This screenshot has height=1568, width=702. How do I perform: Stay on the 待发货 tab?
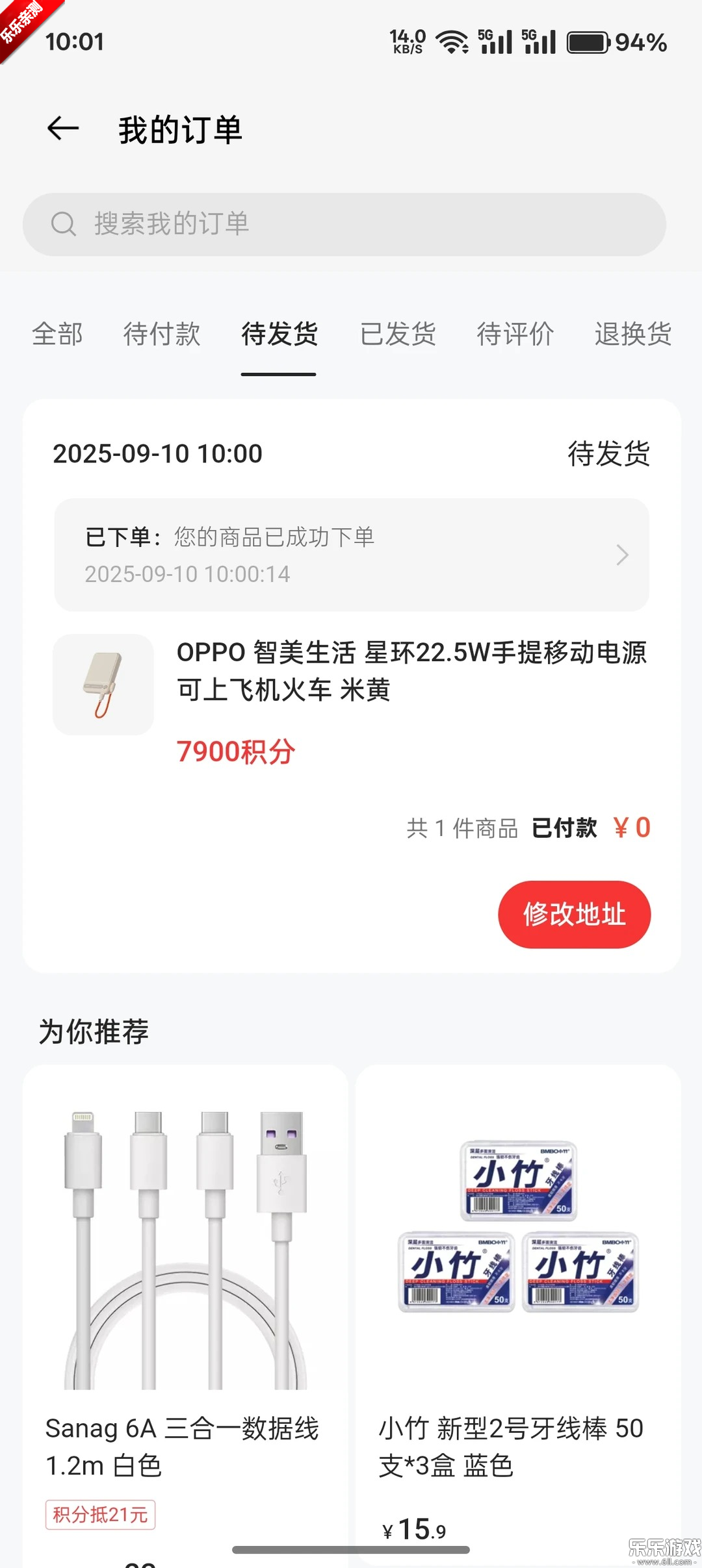pyautogui.click(x=278, y=335)
